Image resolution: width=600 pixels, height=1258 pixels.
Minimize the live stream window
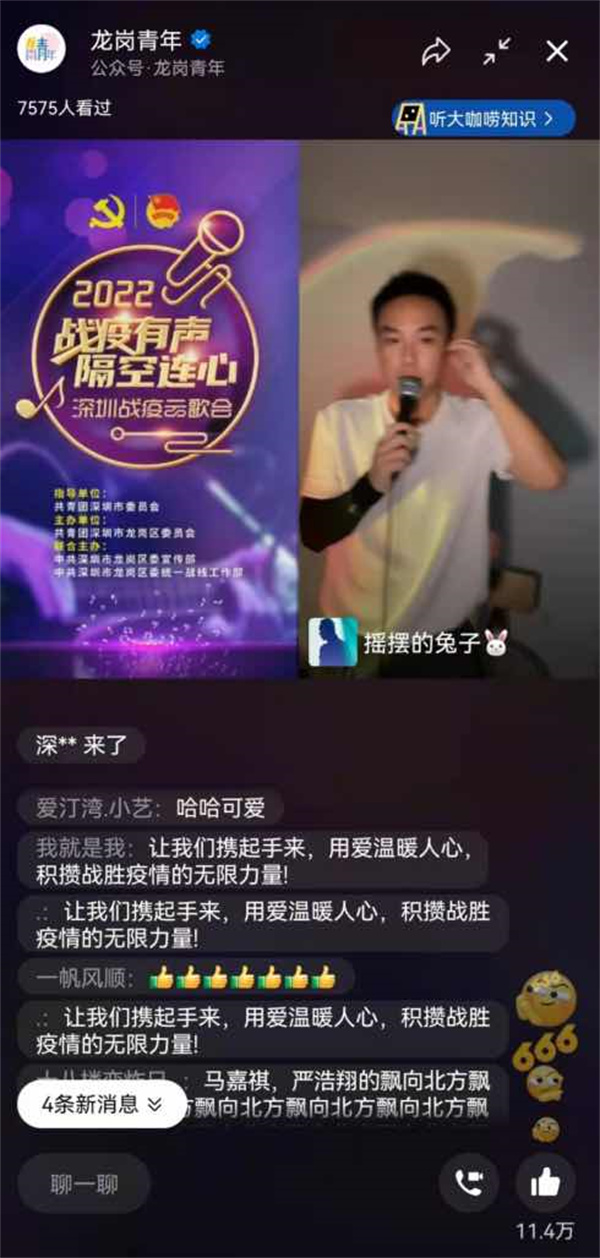coord(497,52)
